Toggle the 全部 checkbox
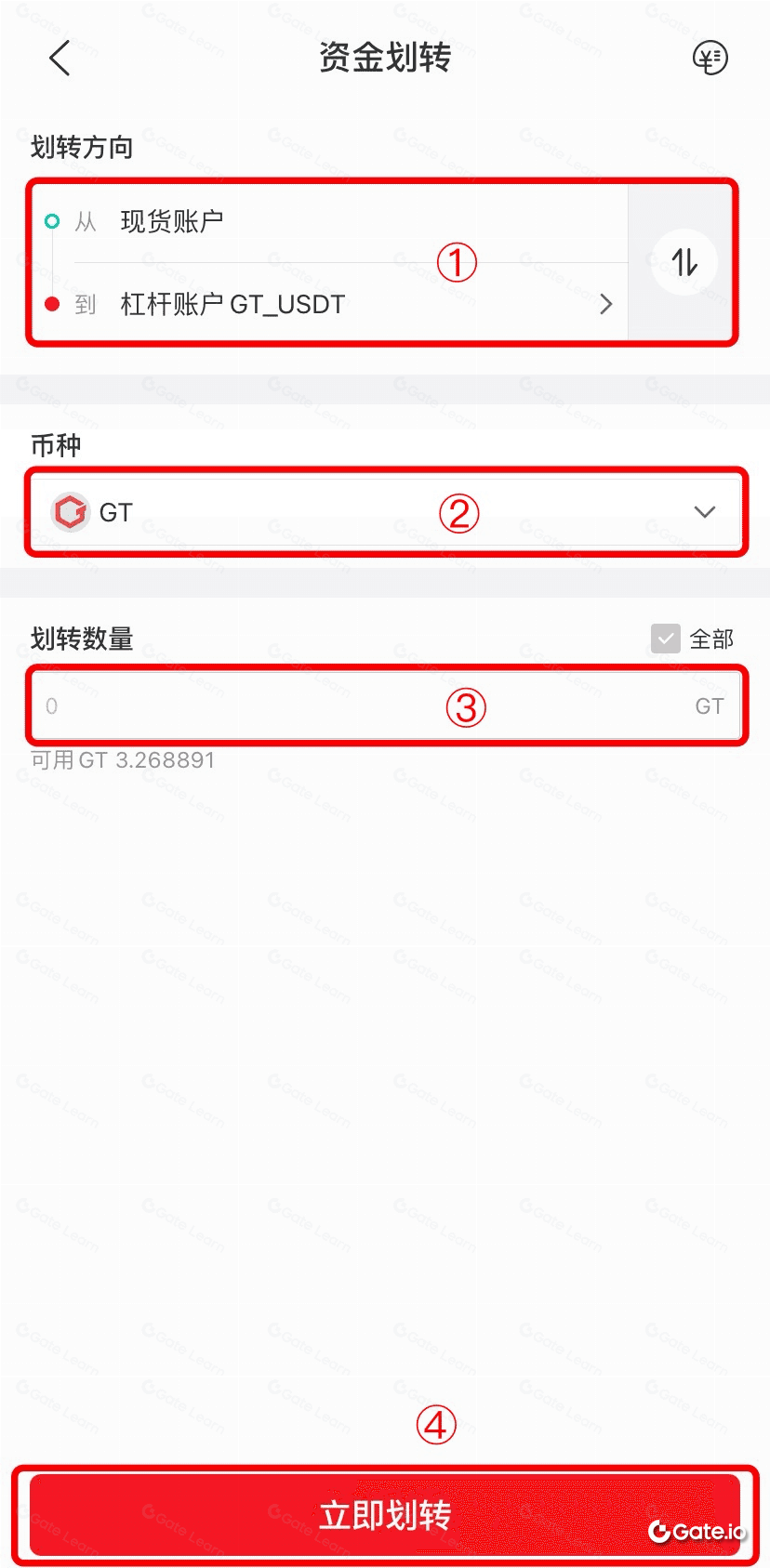770x1568 pixels. pyautogui.click(x=665, y=639)
